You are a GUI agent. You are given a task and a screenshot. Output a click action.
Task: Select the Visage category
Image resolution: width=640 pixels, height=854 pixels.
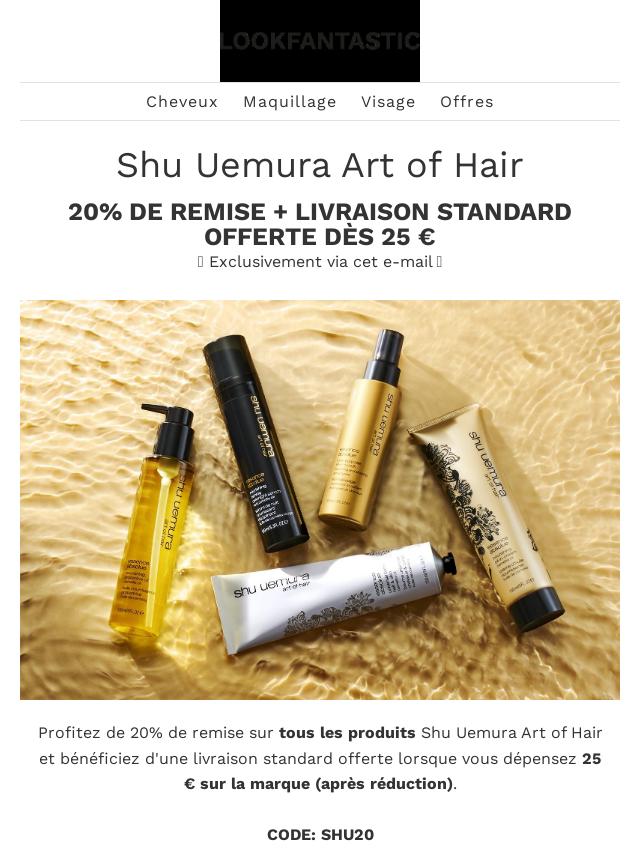[x=388, y=102]
